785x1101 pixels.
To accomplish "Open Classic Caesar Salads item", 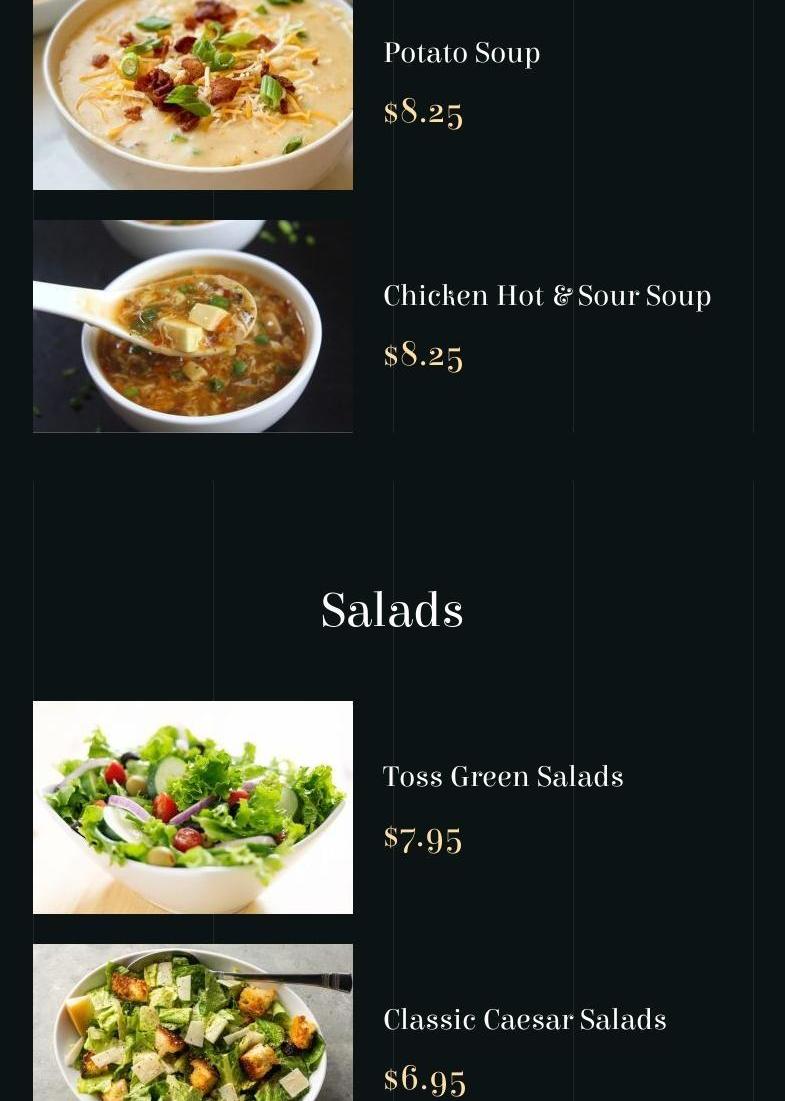I will pos(524,1020).
